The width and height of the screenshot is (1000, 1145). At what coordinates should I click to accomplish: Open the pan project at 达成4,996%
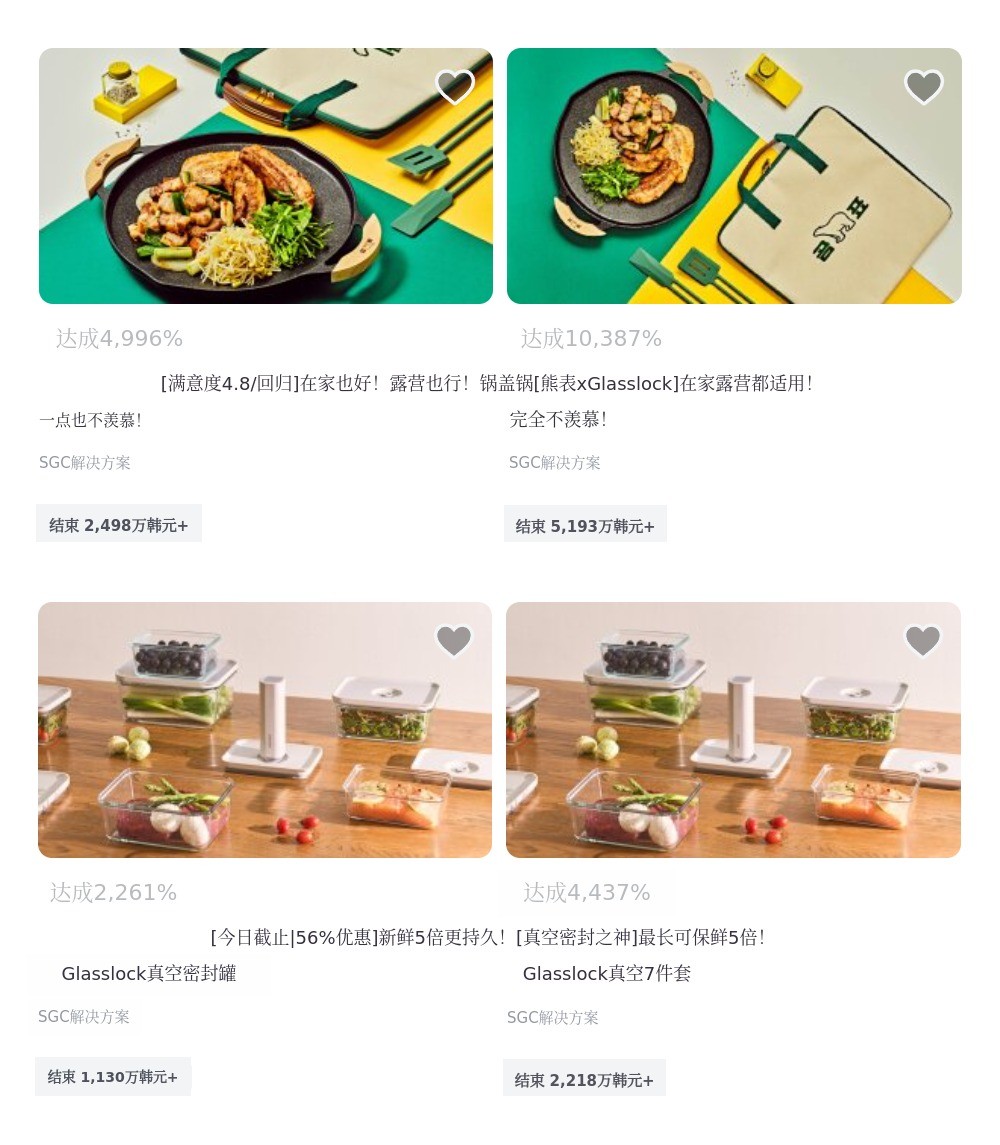tap(266, 176)
